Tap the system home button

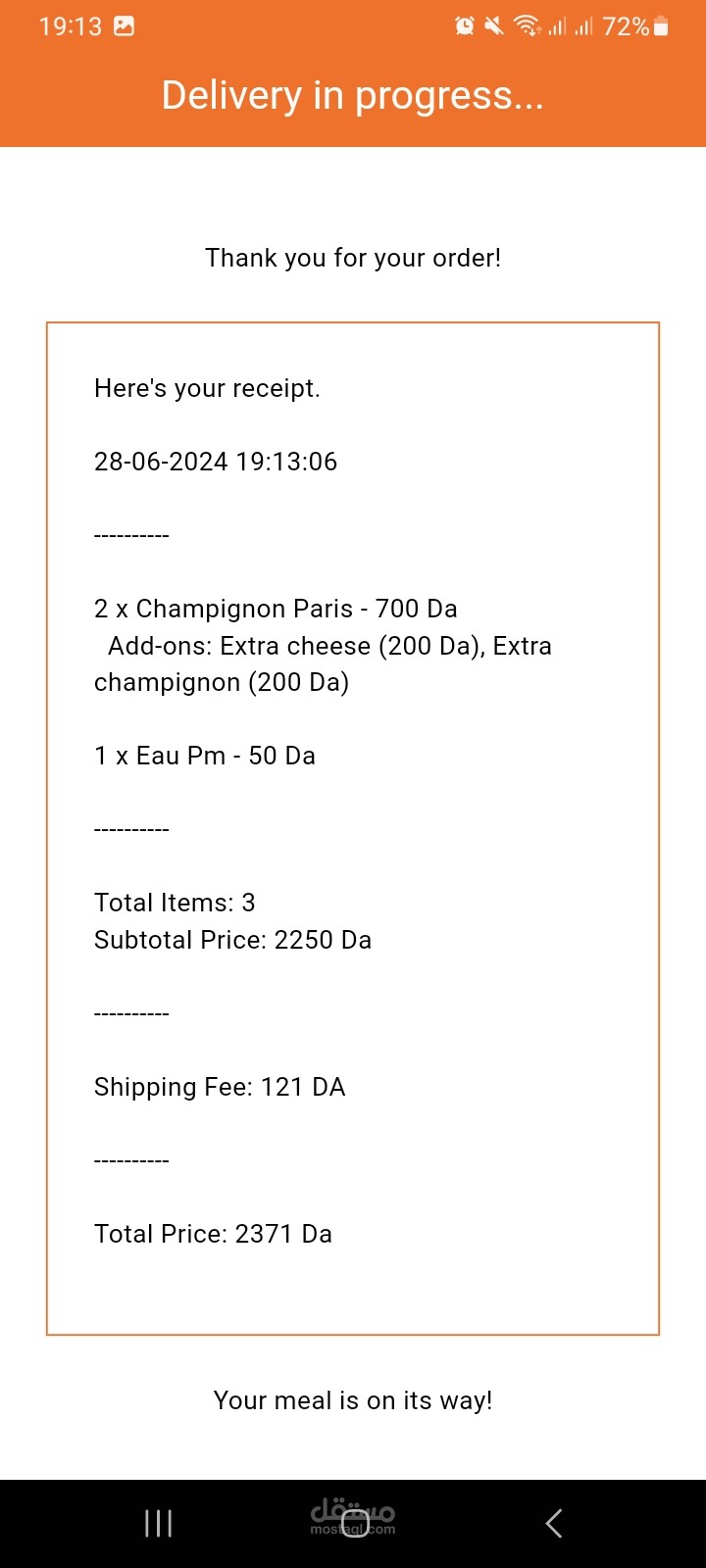coord(355,1523)
